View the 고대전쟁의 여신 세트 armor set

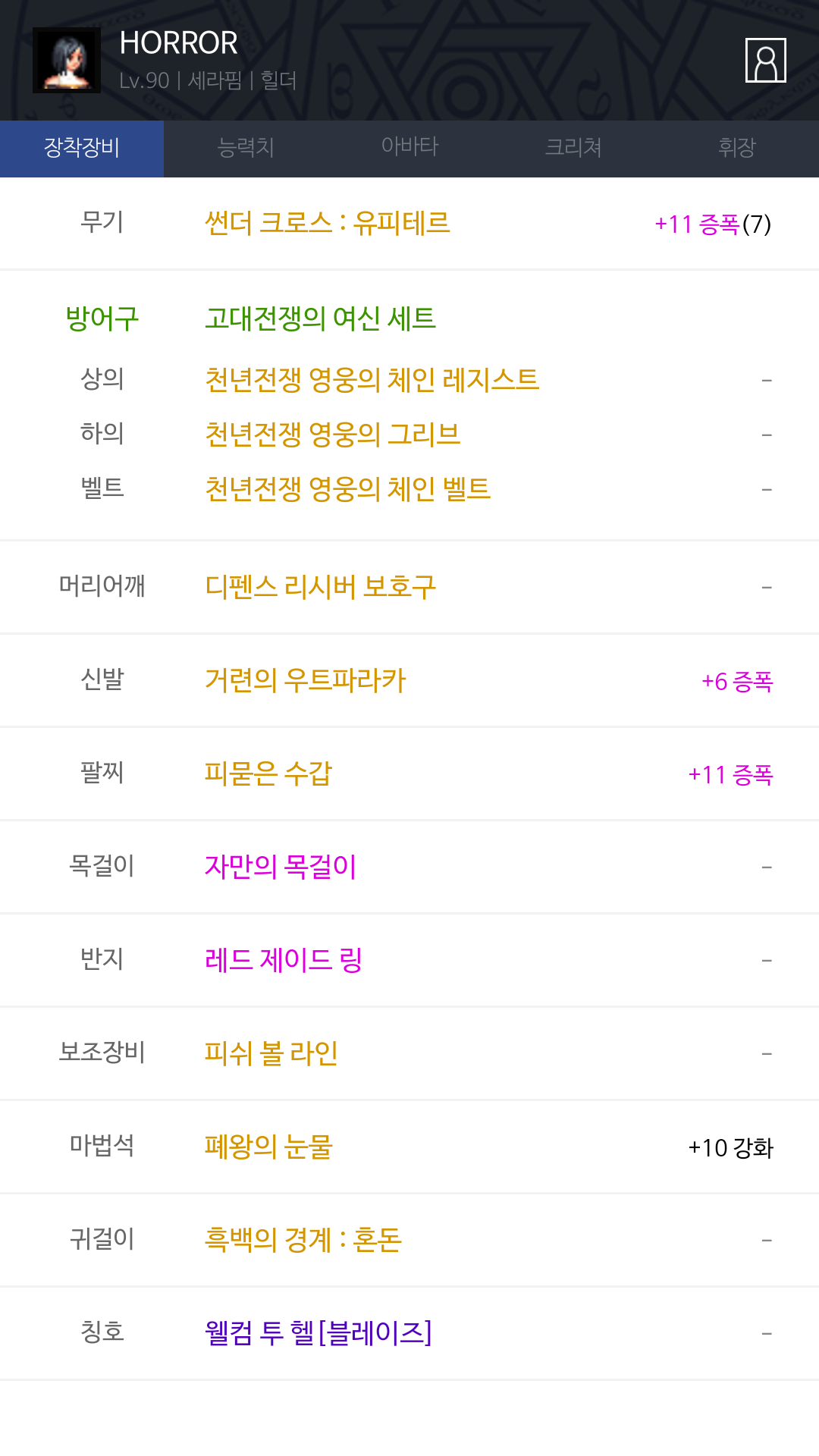point(320,318)
